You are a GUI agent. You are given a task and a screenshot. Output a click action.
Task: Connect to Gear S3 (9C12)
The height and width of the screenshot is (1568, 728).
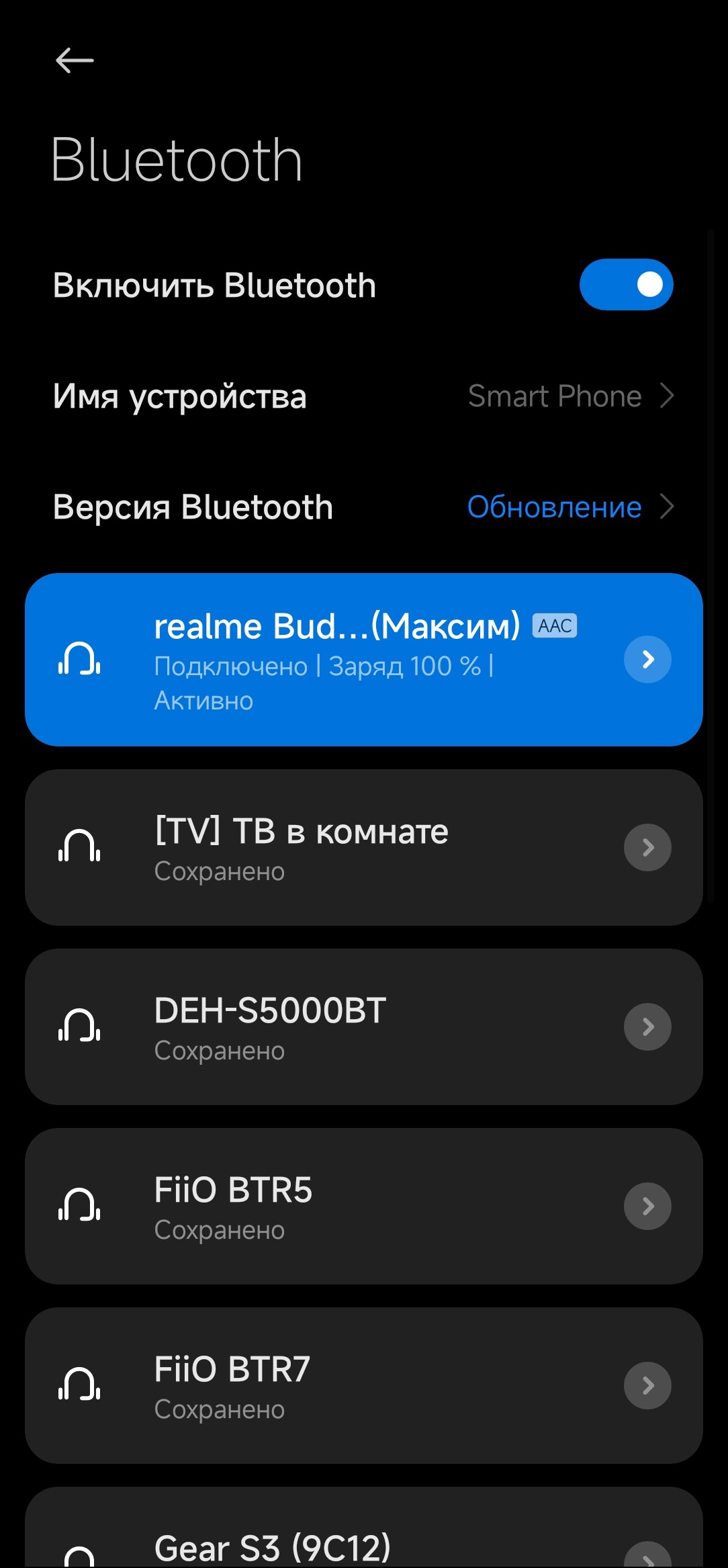pos(336,1545)
